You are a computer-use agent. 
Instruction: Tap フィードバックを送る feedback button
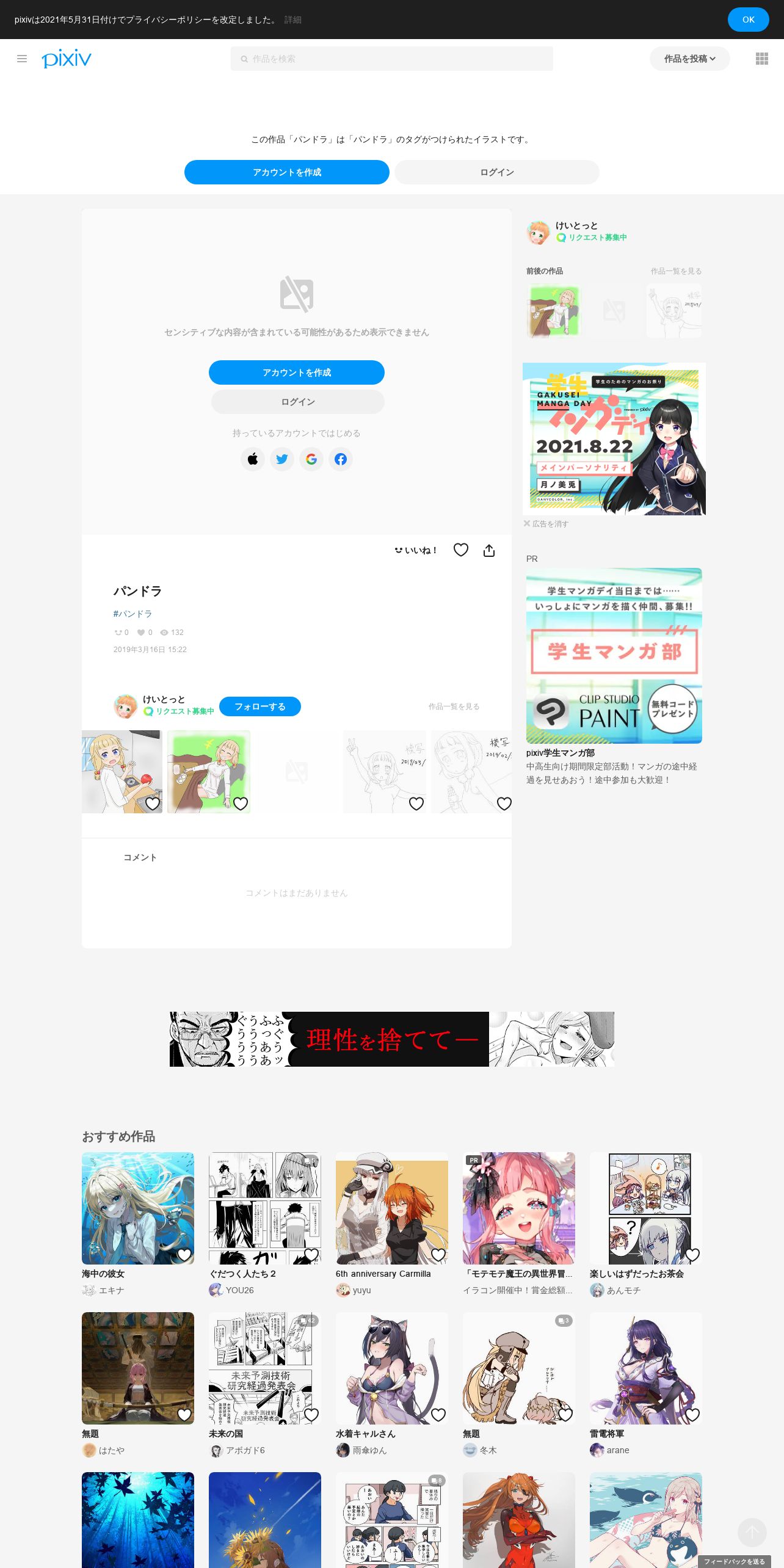[x=734, y=1561]
